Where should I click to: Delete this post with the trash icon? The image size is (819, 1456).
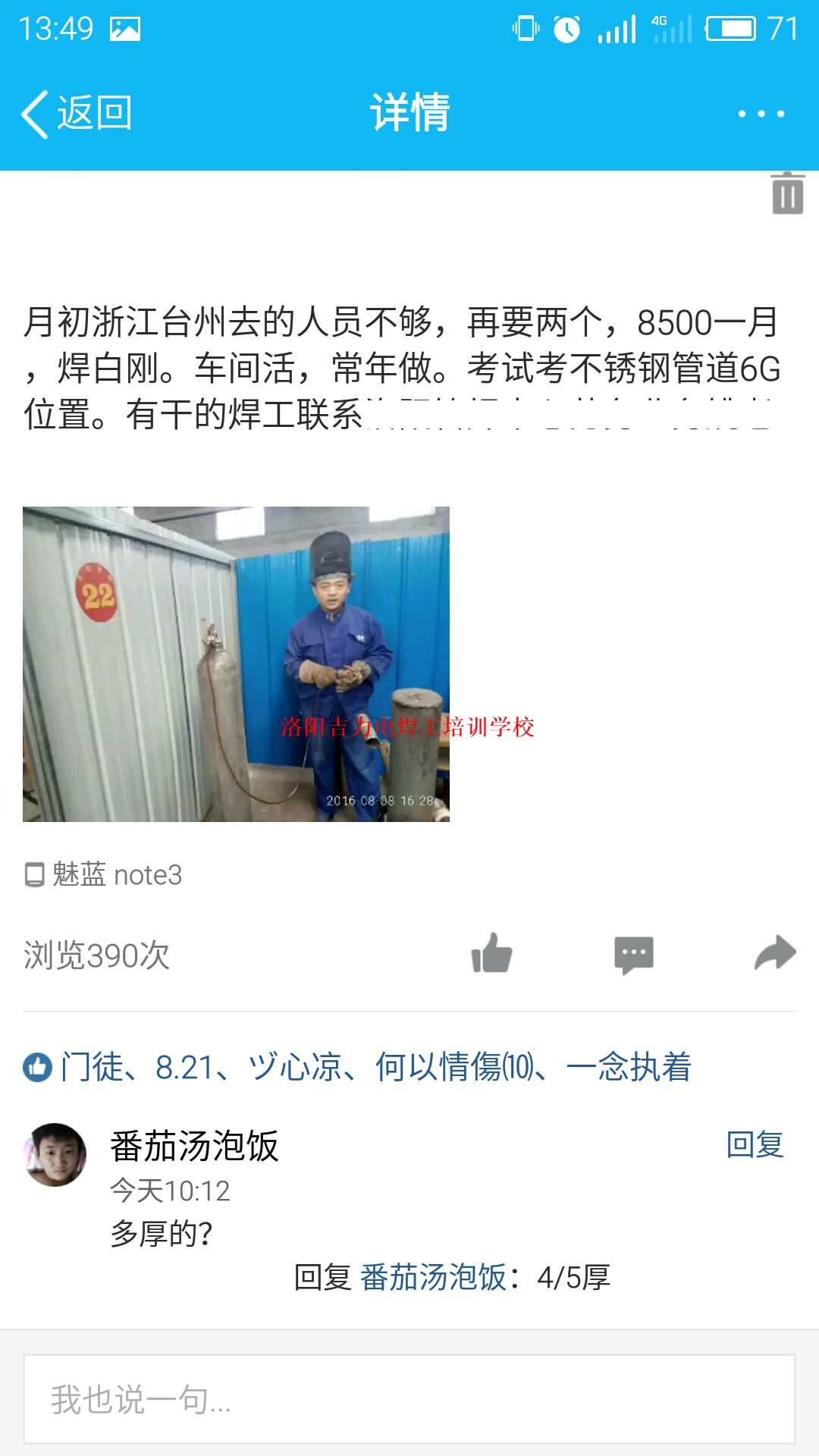pos(787,193)
